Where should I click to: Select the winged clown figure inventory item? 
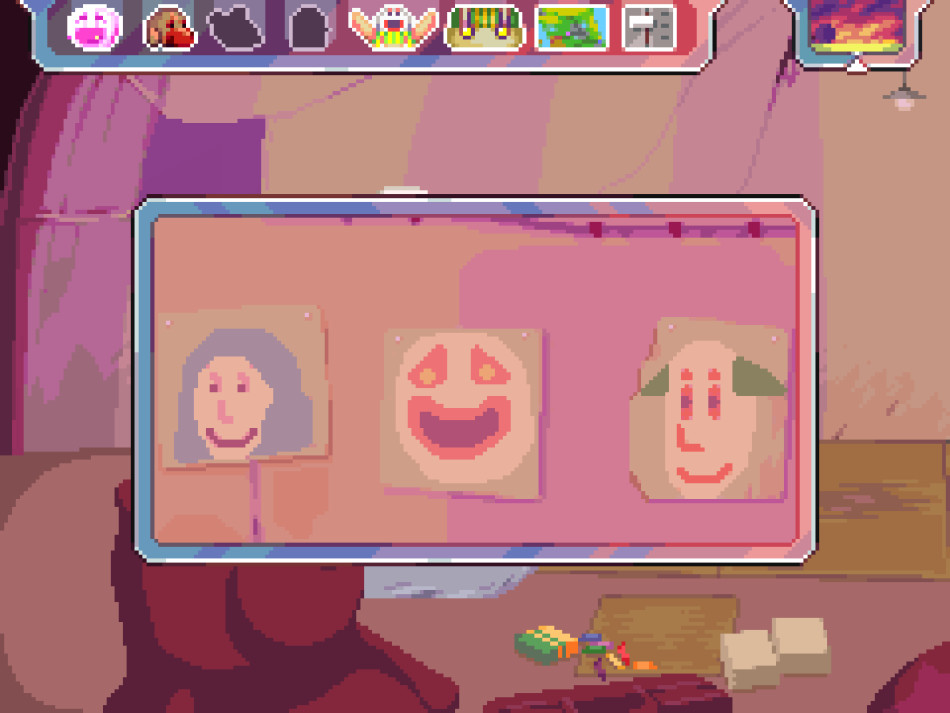pyautogui.click(x=393, y=27)
